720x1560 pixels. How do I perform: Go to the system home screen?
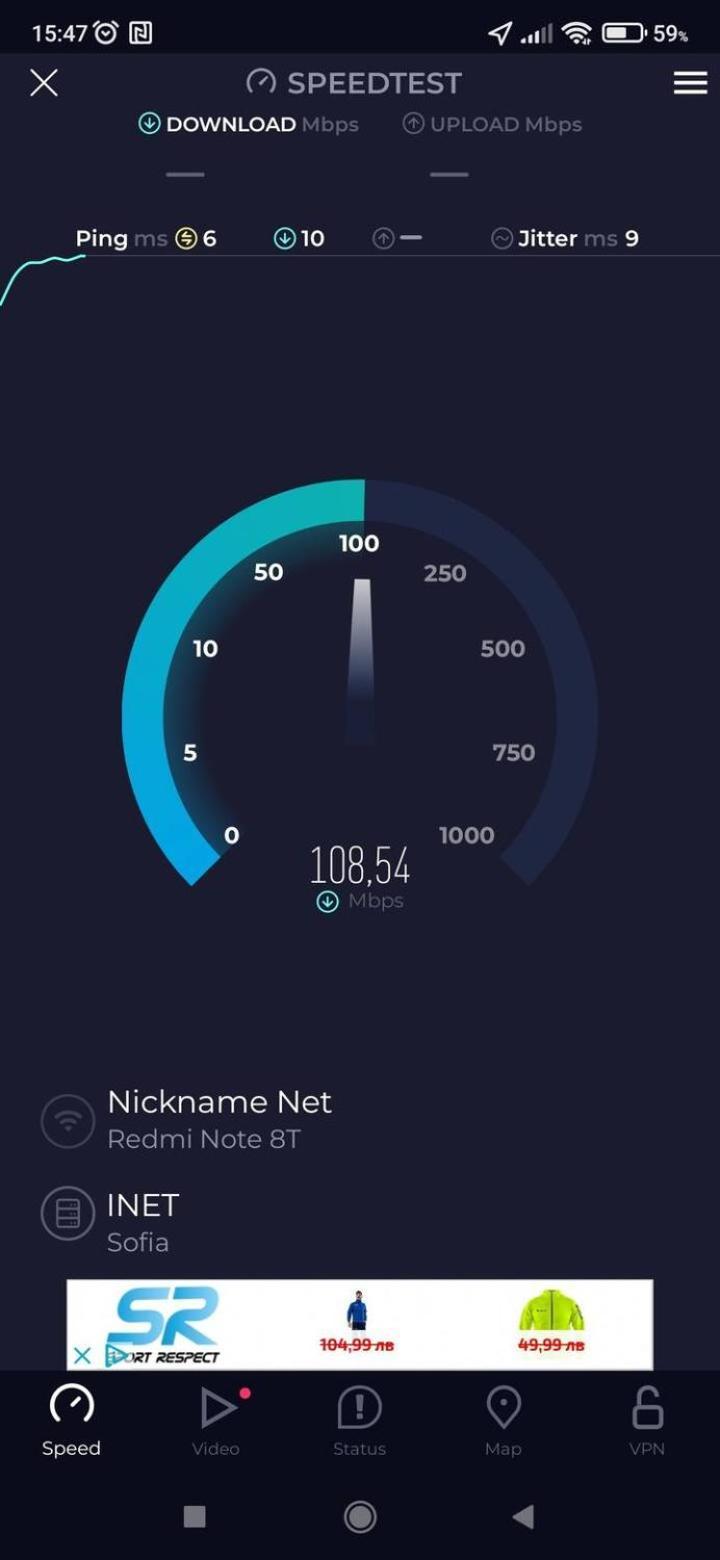click(360, 1517)
